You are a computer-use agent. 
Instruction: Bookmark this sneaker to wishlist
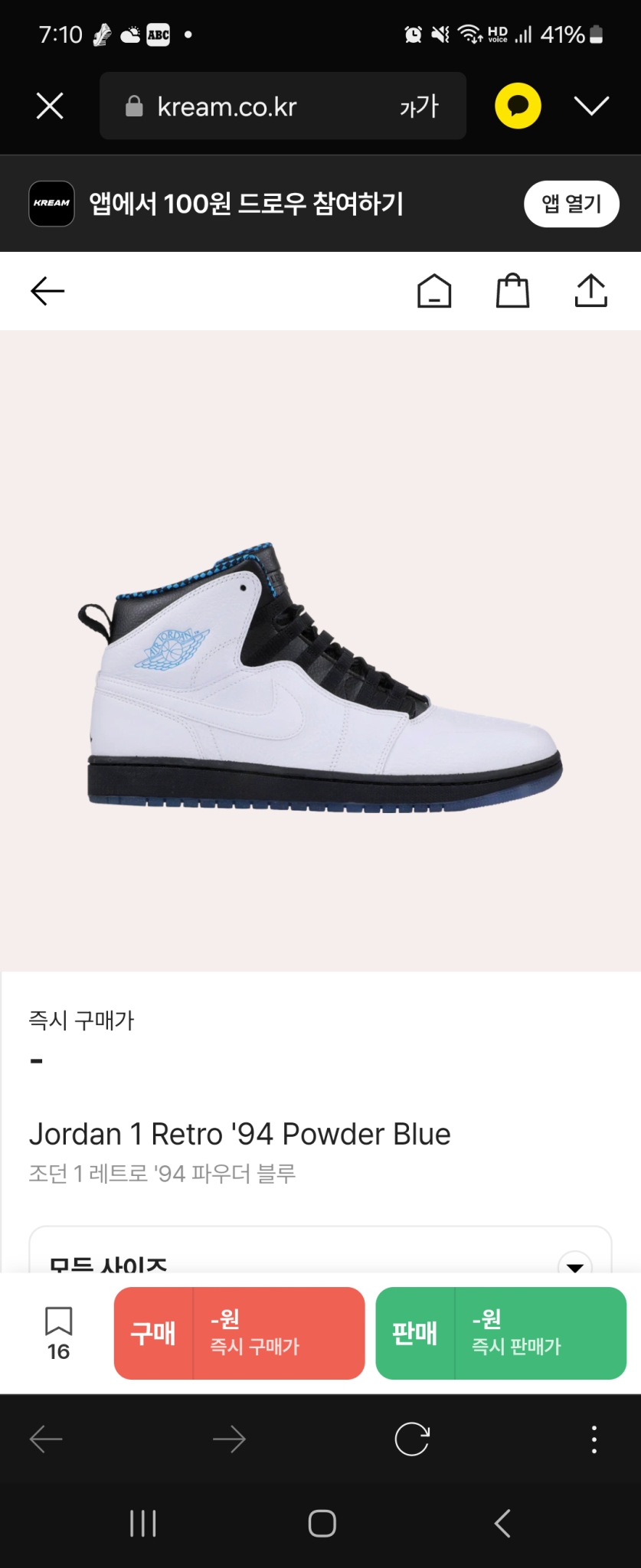58,1331
